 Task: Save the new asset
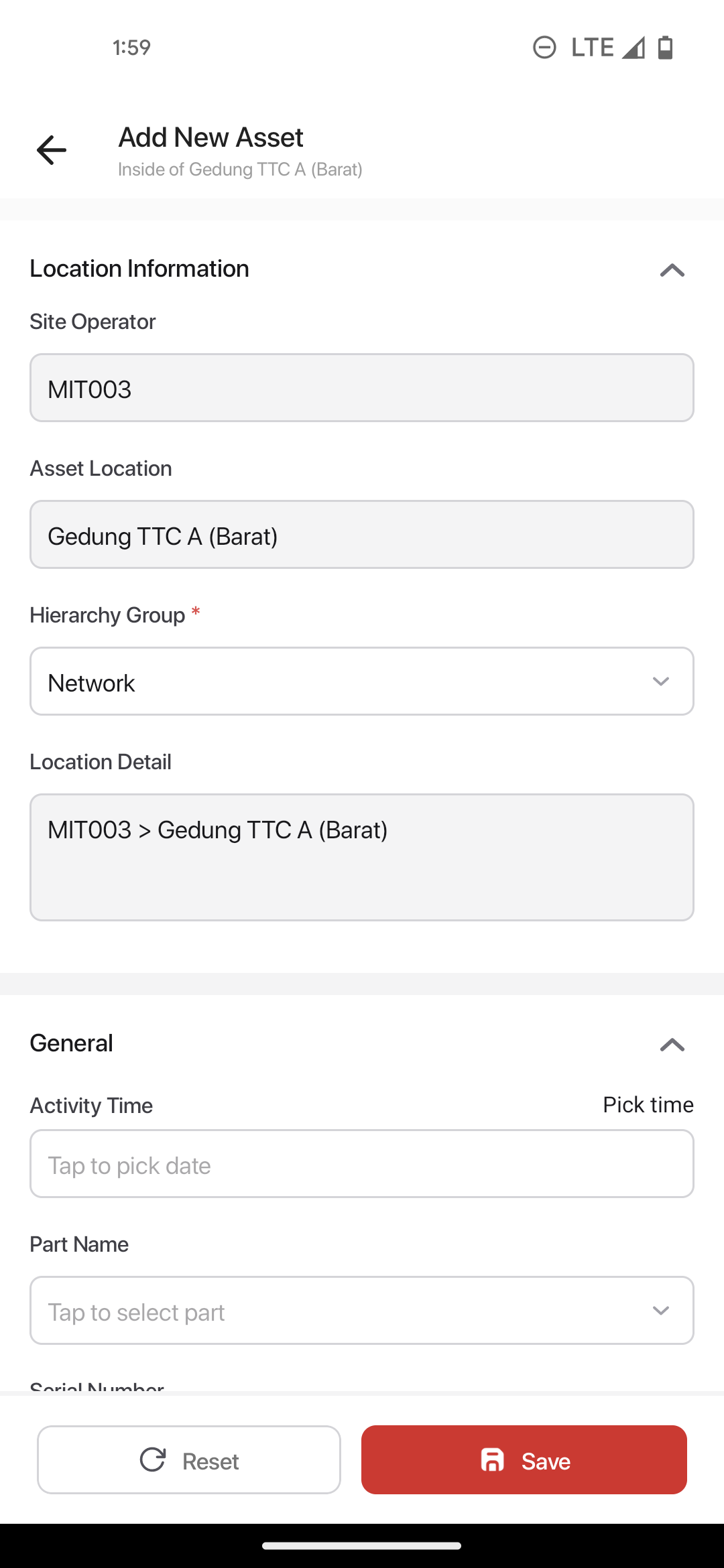524,1459
